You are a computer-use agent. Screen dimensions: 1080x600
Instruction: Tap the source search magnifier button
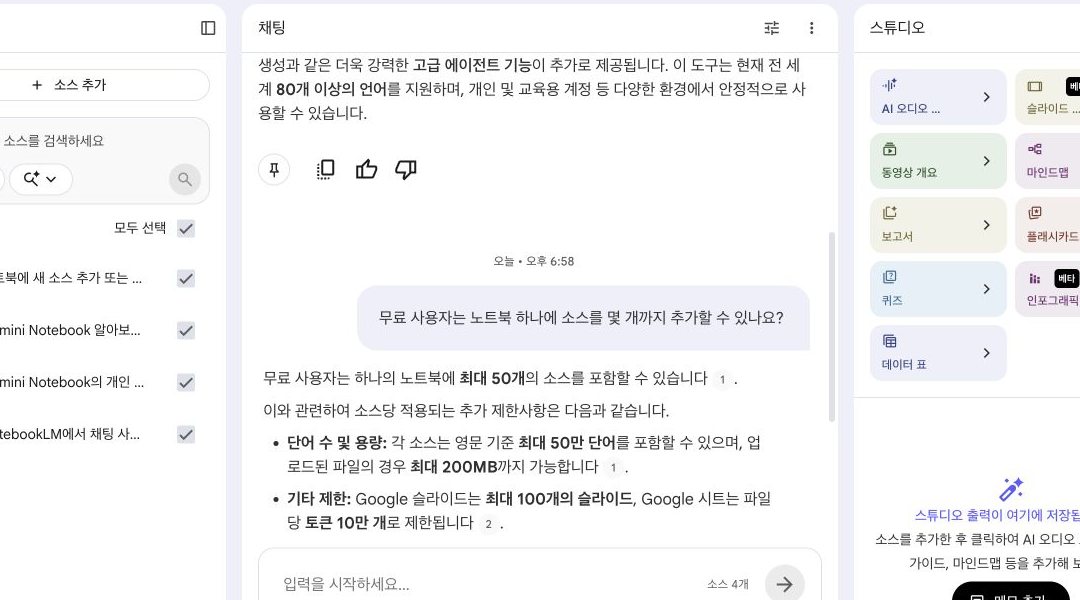coord(185,179)
